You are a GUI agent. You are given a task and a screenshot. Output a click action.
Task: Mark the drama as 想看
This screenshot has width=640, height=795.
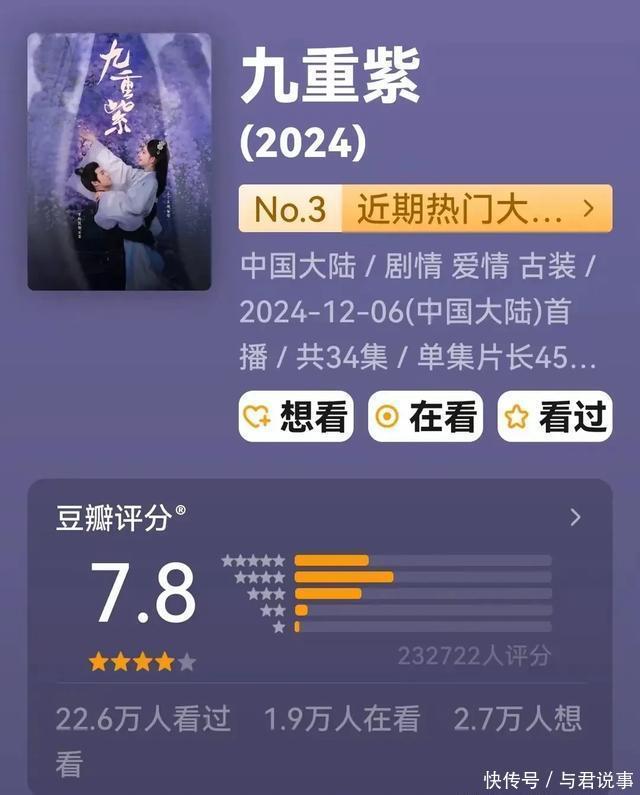click(298, 417)
